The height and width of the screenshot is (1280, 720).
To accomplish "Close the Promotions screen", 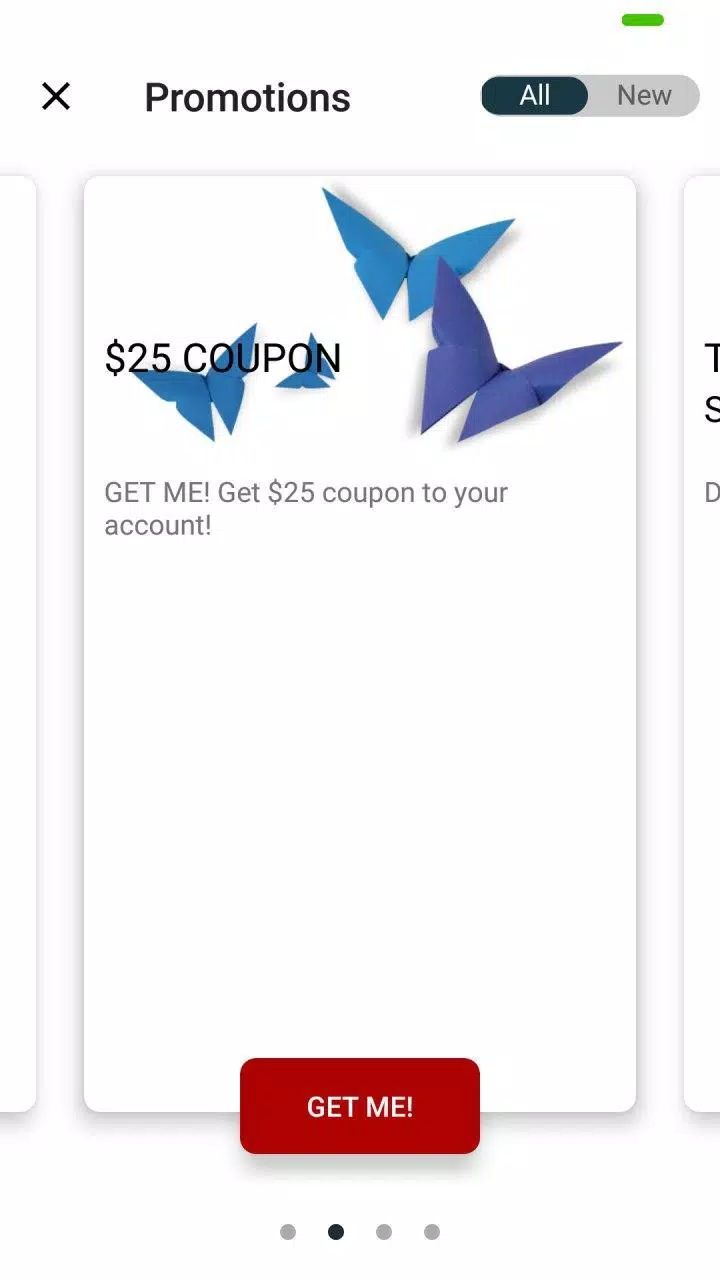I will coord(56,96).
